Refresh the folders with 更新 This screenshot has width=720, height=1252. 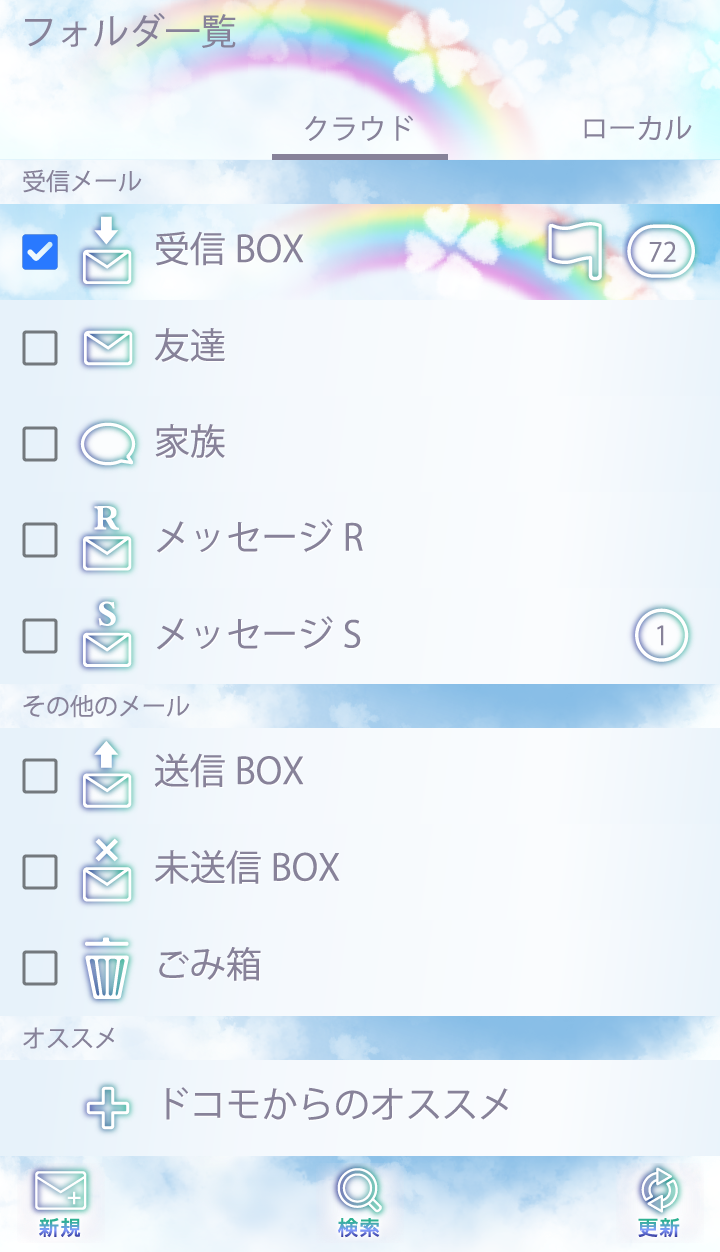coord(659,1204)
